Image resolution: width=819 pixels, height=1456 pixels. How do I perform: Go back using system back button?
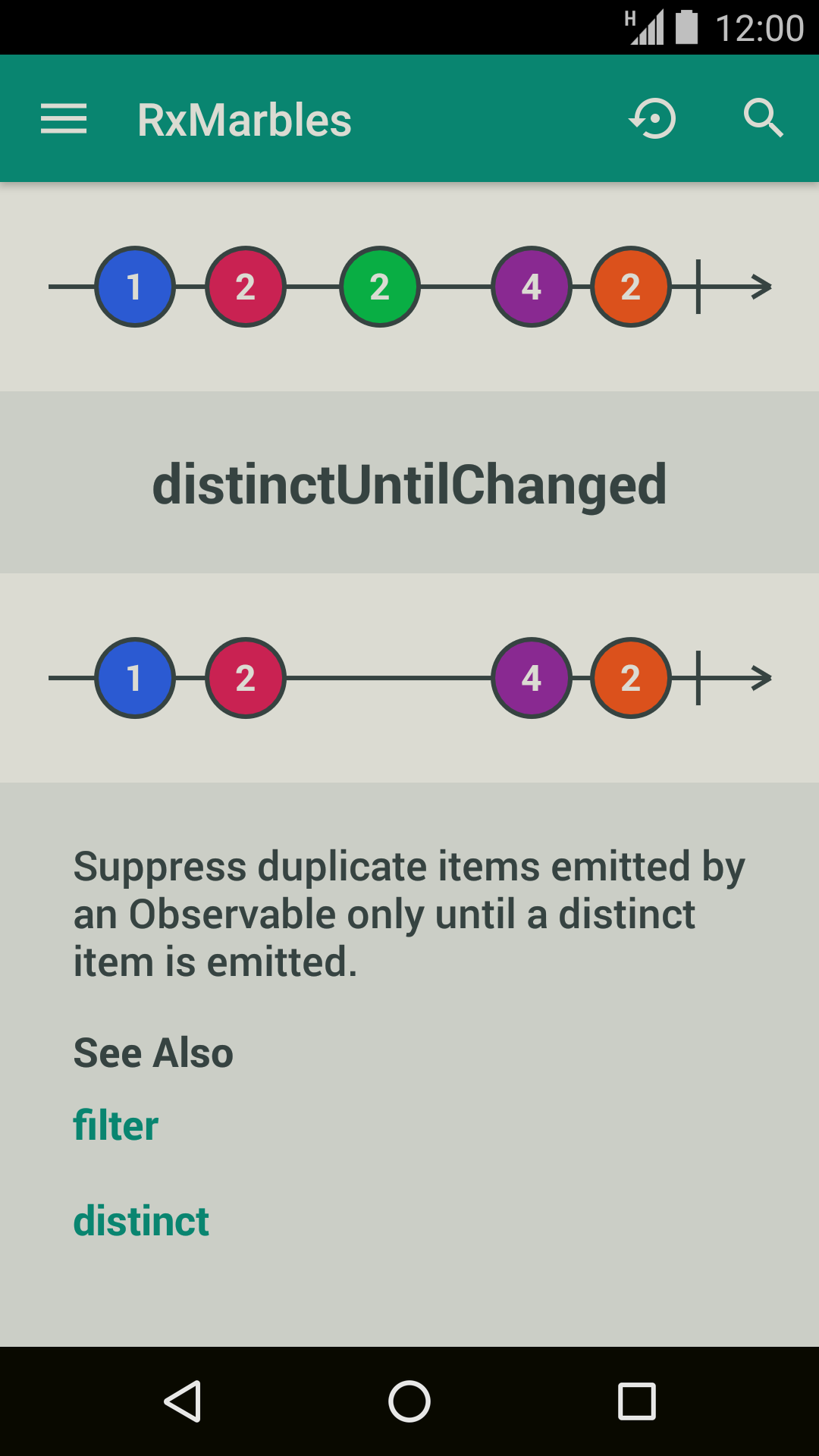click(x=183, y=1401)
